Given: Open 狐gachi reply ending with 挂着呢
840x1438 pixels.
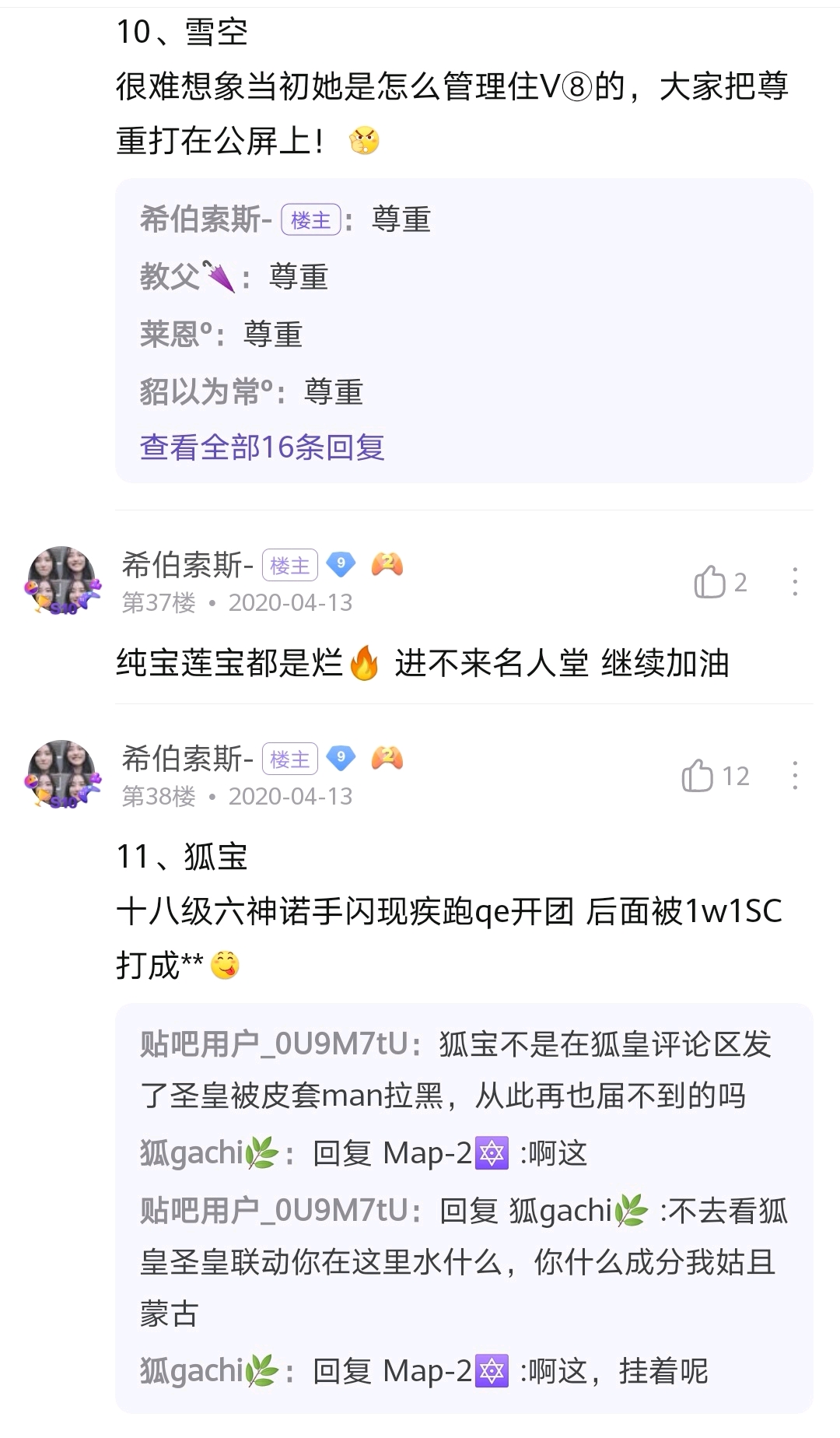Looking at the screenshot, I should coord(424,1371).
